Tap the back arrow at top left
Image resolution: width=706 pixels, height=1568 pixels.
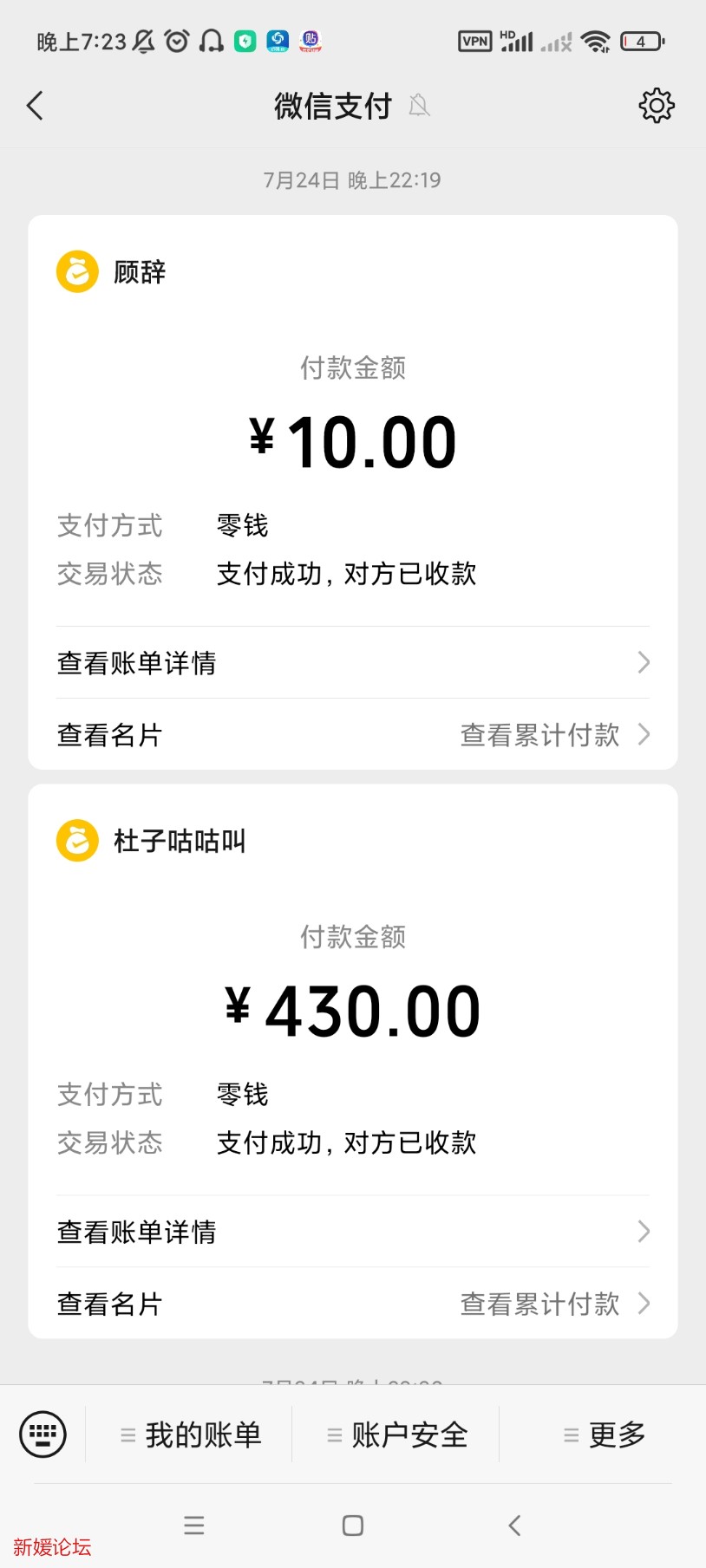pyautogui.click(x=35, y=104)
